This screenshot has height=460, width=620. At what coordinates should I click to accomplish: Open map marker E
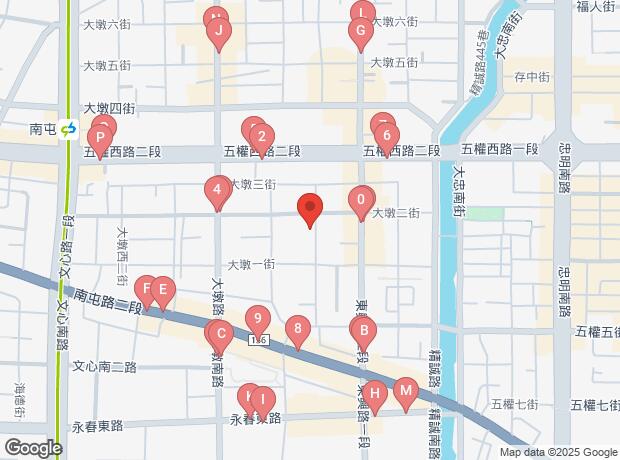pyautogui.click(x=163, y=290)
